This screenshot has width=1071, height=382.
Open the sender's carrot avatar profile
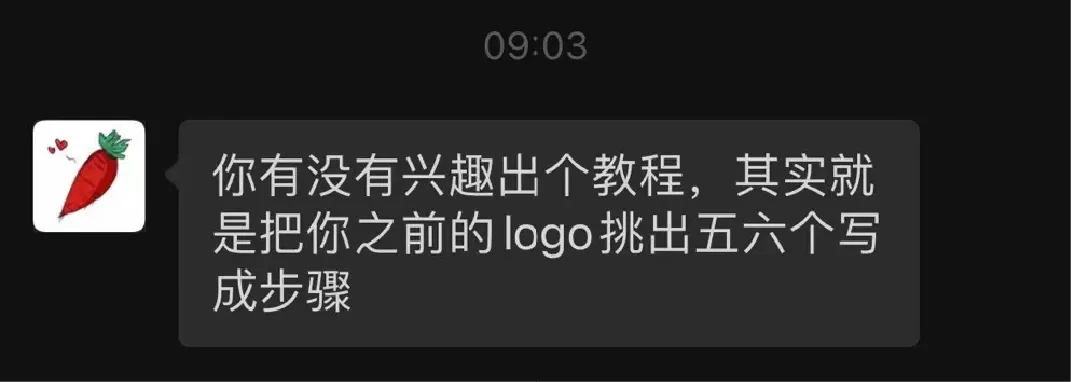[89, 176]
